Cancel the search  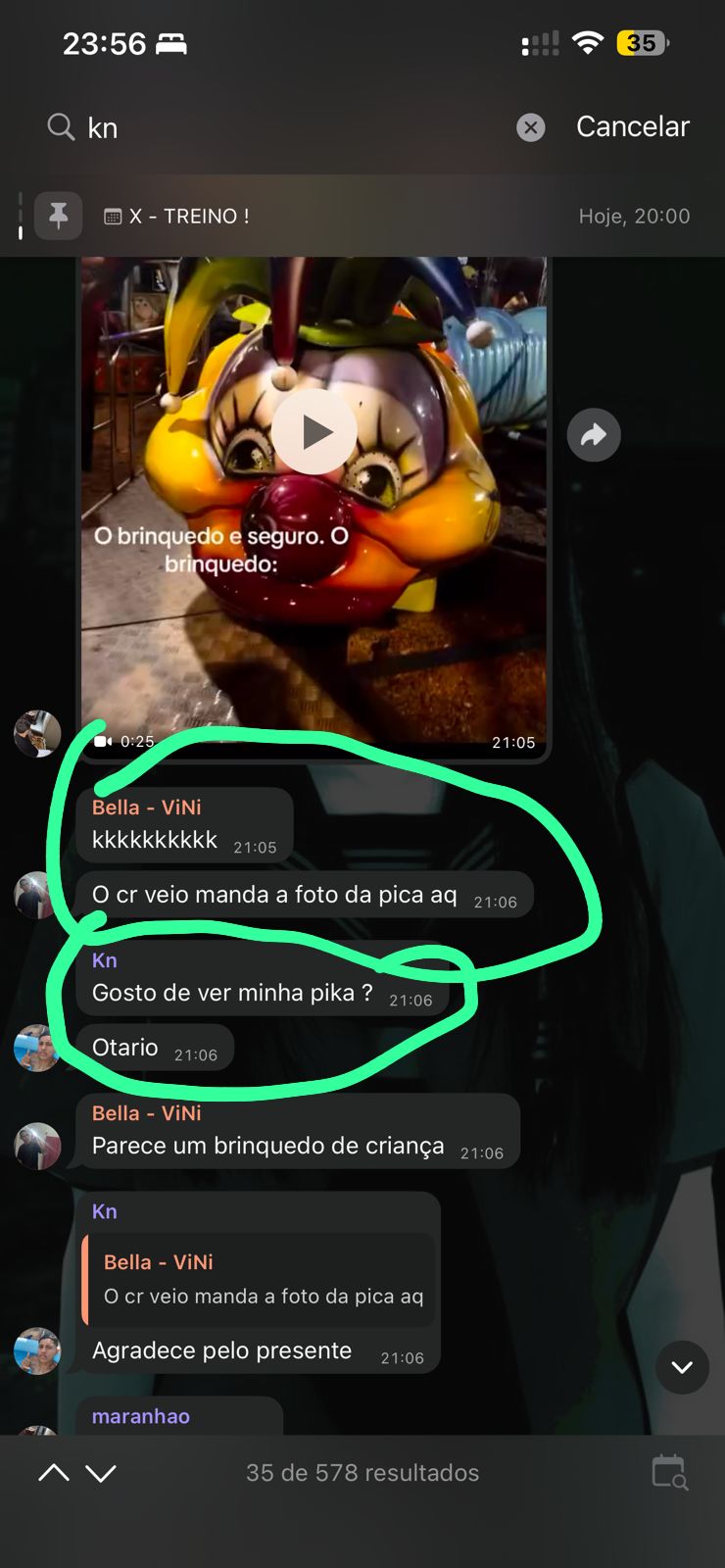click(x=632, y=126)
